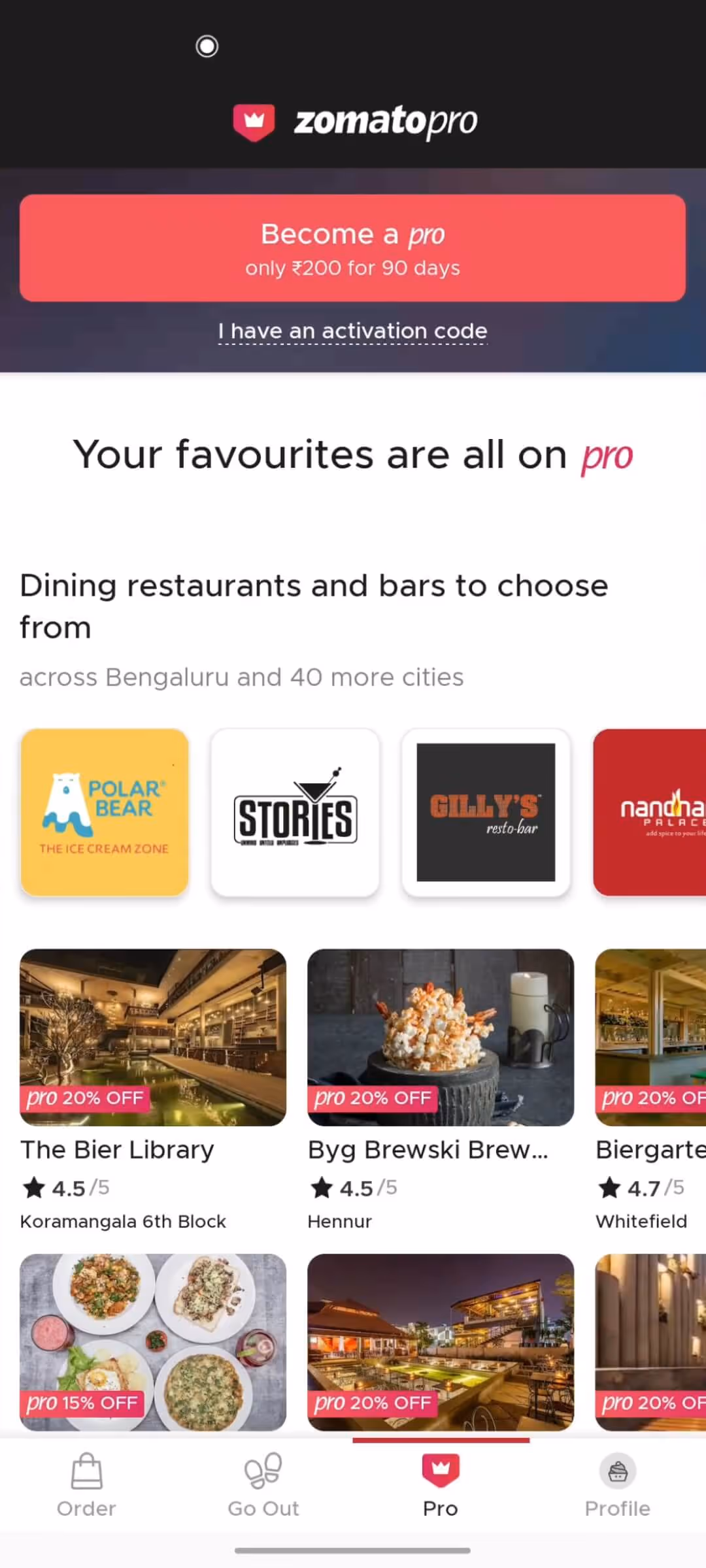Open the card with pro 15% OFF
706x1568 pixels.
pos(153,1343)
